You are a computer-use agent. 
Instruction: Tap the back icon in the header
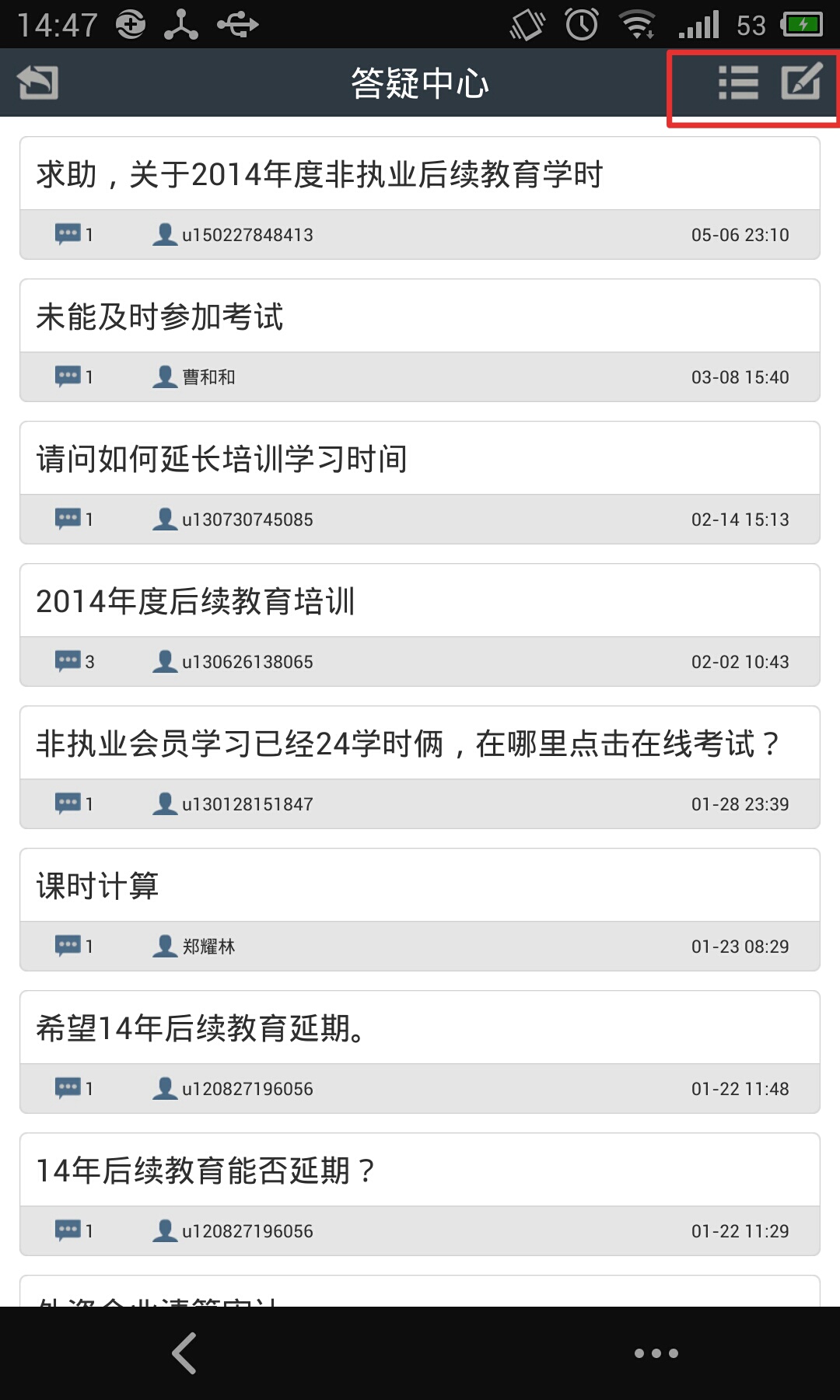click(37, 82)
